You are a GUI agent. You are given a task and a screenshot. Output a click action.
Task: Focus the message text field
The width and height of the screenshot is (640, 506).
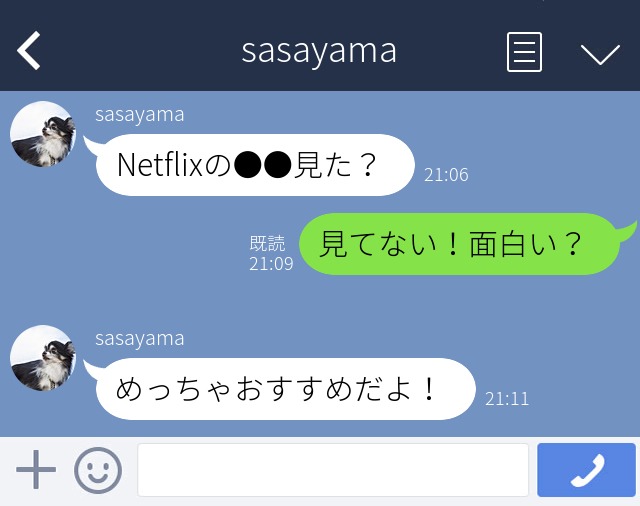pyautogui.click(x=332, y=469)
